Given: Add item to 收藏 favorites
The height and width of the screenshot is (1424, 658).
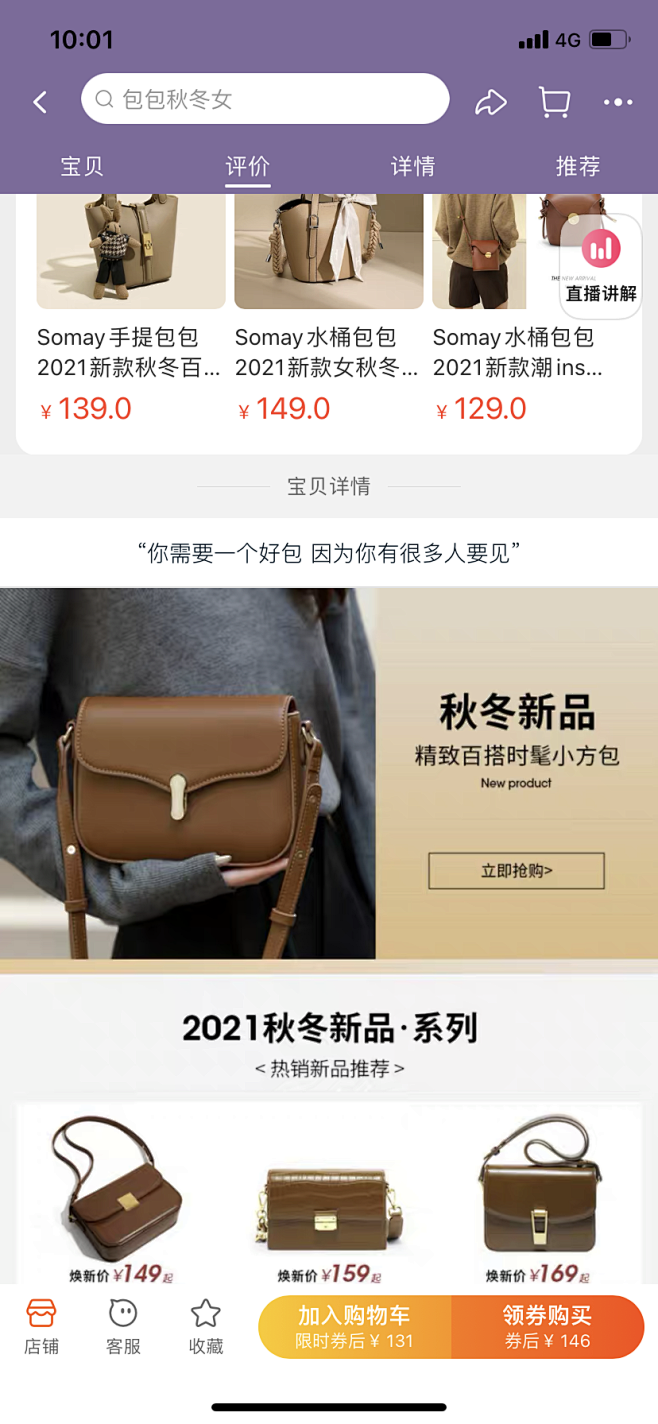Looking at the screenshot, I should tap(205, 1326).
